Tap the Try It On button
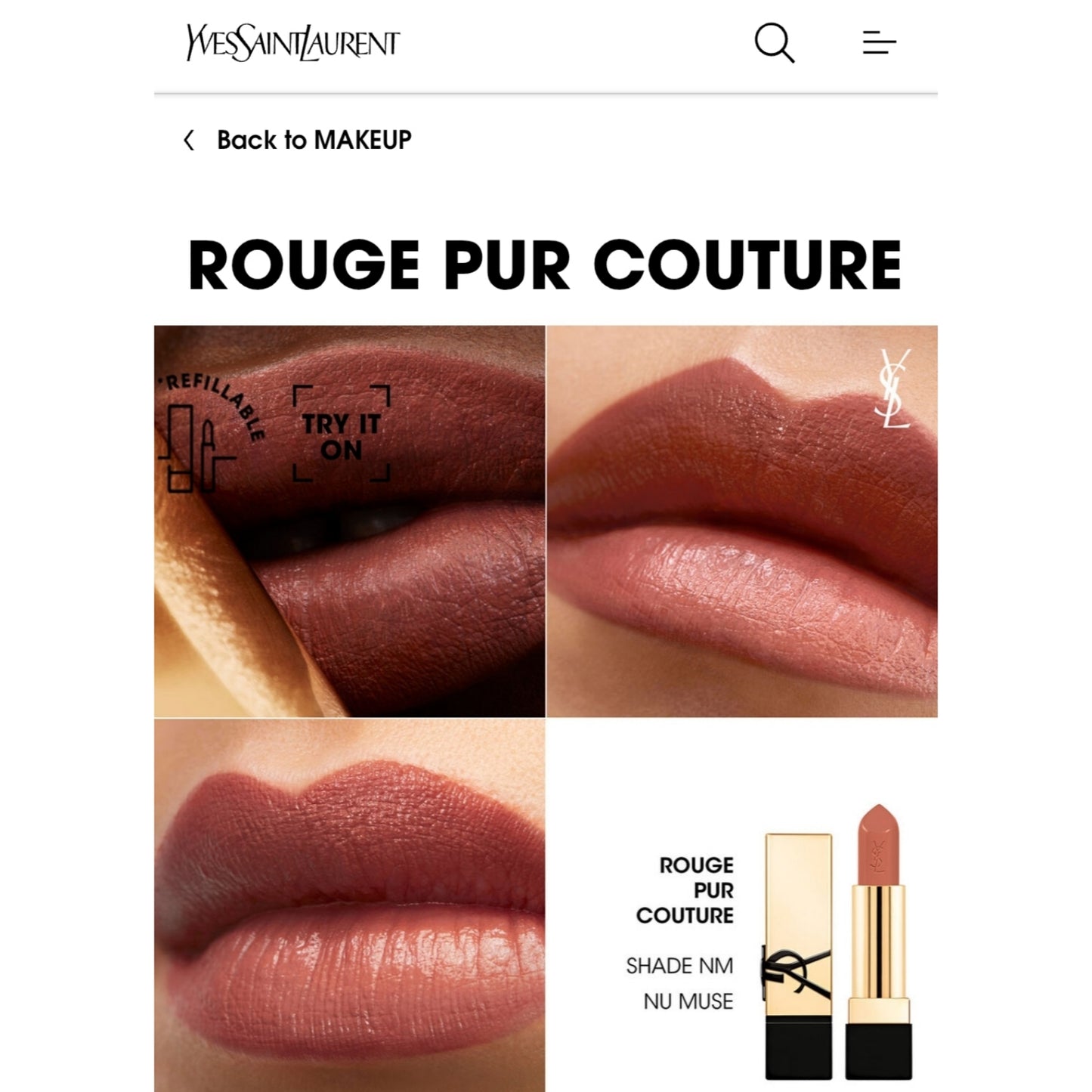This screenshot has width=1092, height=1092. tap(342, 435)
